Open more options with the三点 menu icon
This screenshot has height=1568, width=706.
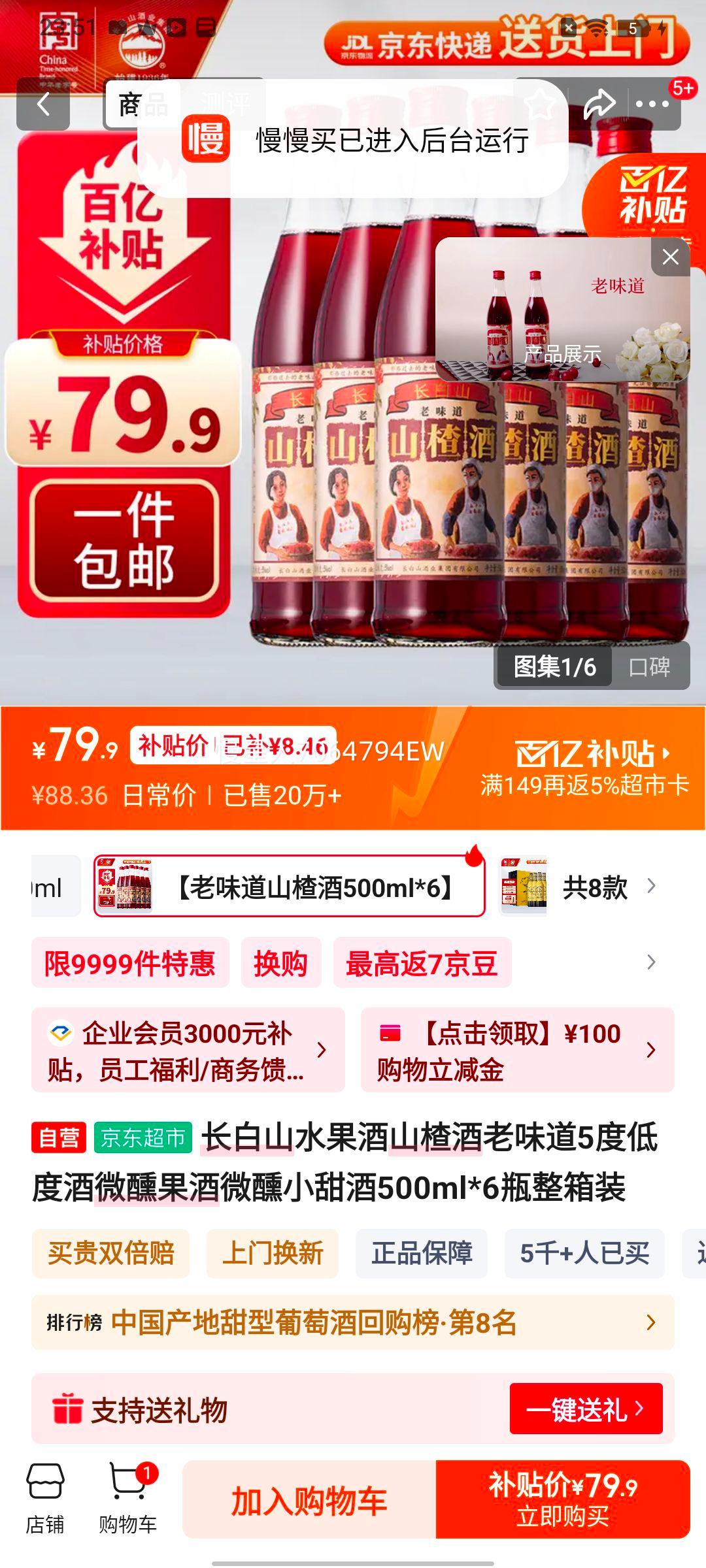[x=653, y=103]
